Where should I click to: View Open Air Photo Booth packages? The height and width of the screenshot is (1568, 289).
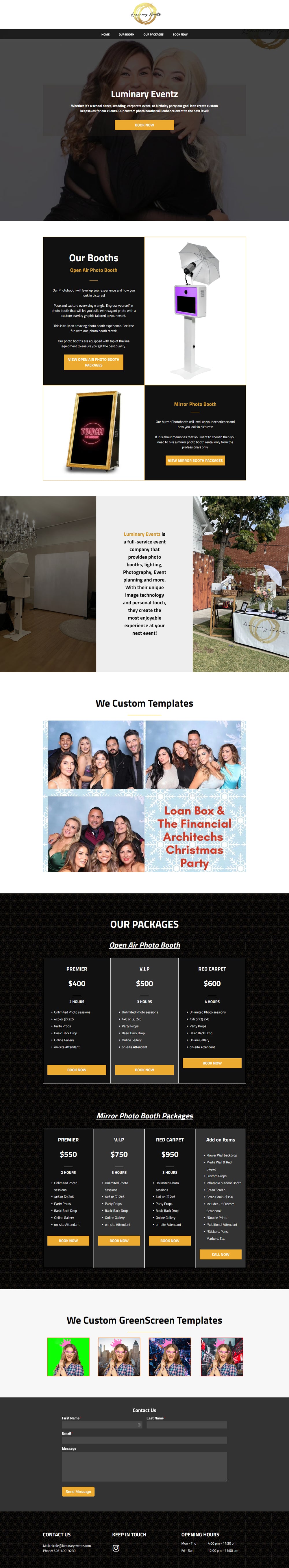(x=94, y=362)
